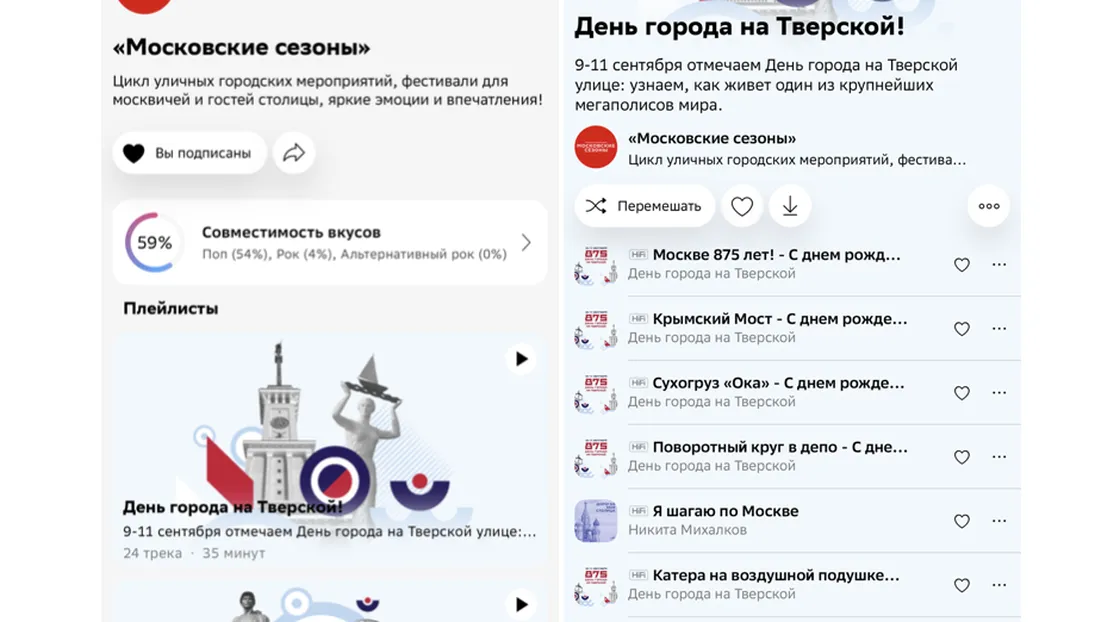Like the playlist with the heart button
The image size is (1120, 622).
742,206
